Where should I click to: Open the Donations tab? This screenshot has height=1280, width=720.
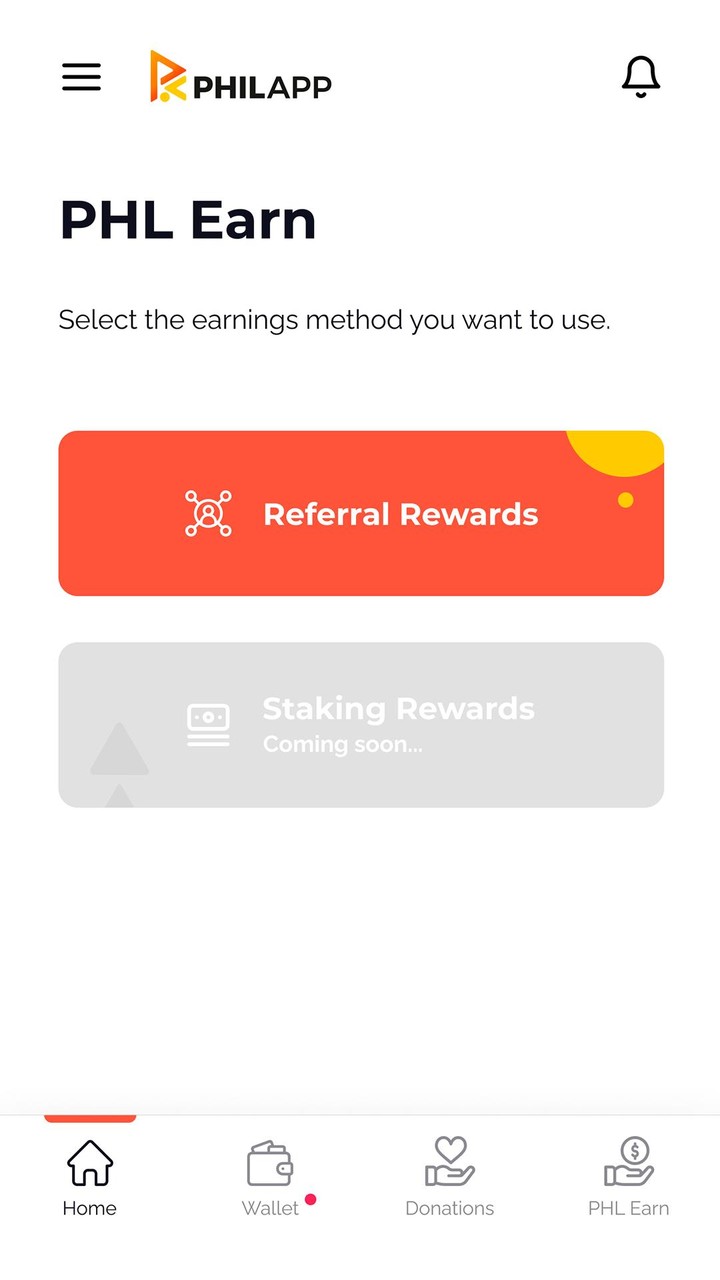[x=449, y=1178]
